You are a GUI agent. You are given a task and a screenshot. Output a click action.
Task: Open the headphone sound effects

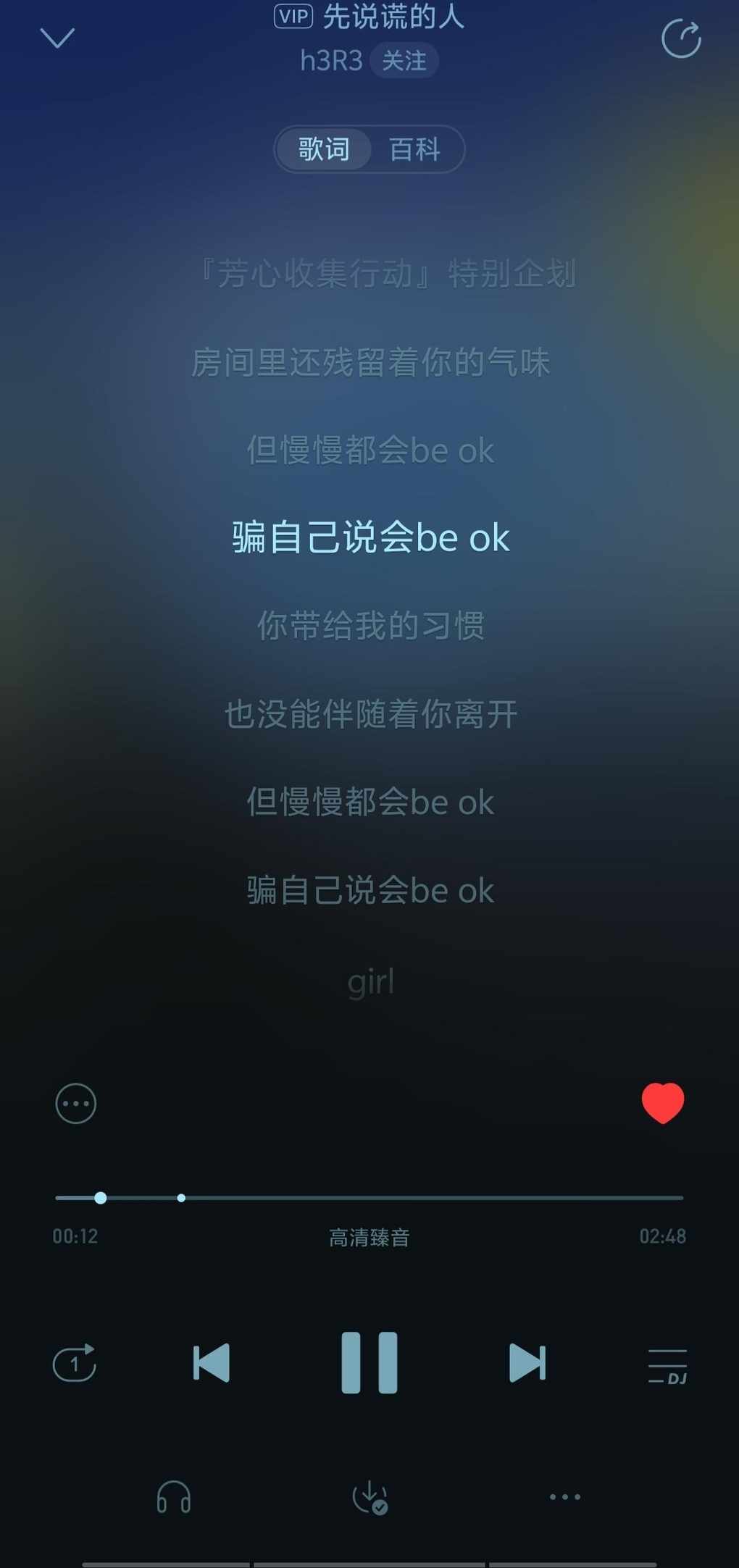(174, 1497)
